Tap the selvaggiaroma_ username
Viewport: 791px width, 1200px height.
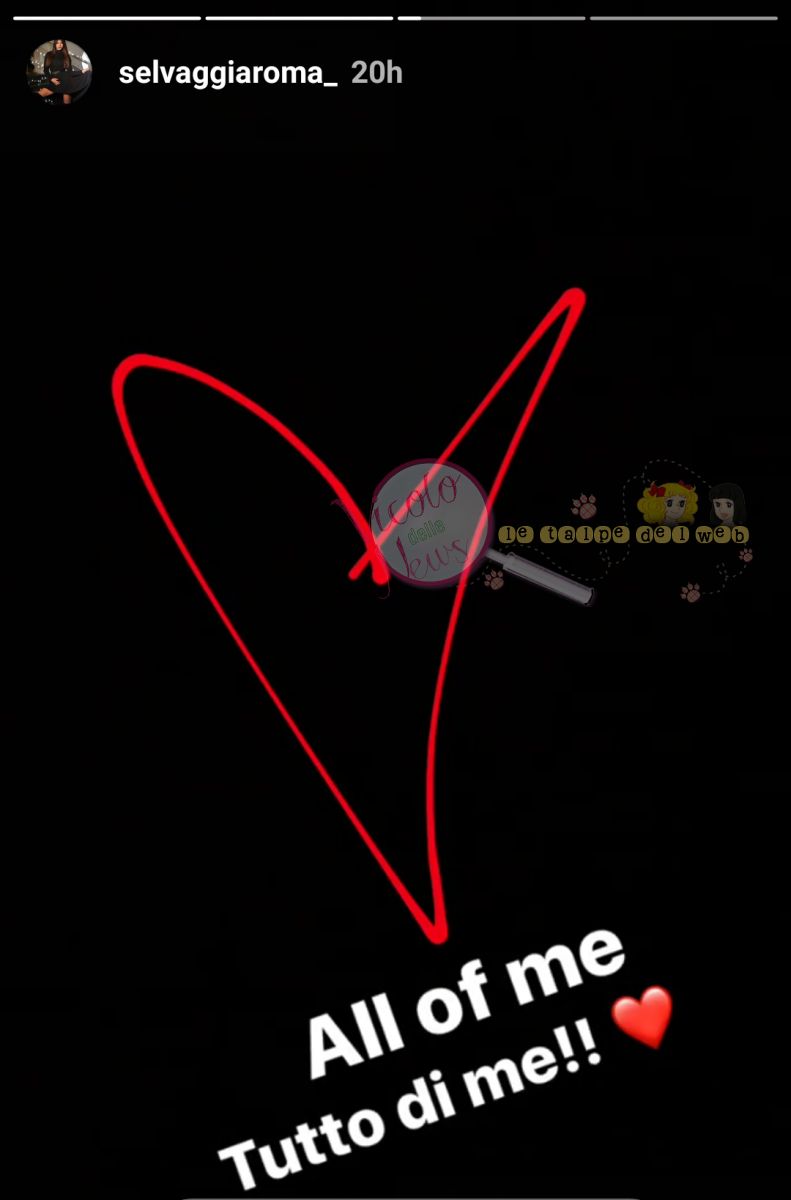(228, 73)
